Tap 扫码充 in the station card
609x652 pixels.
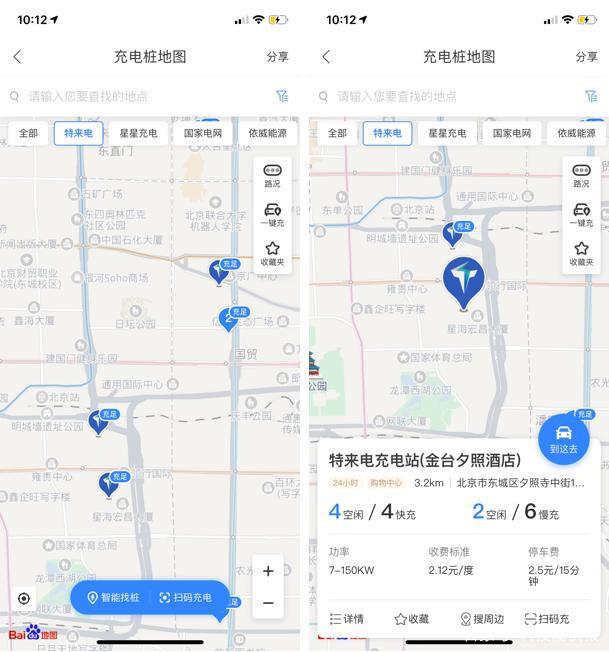click(x=547, y=619)
